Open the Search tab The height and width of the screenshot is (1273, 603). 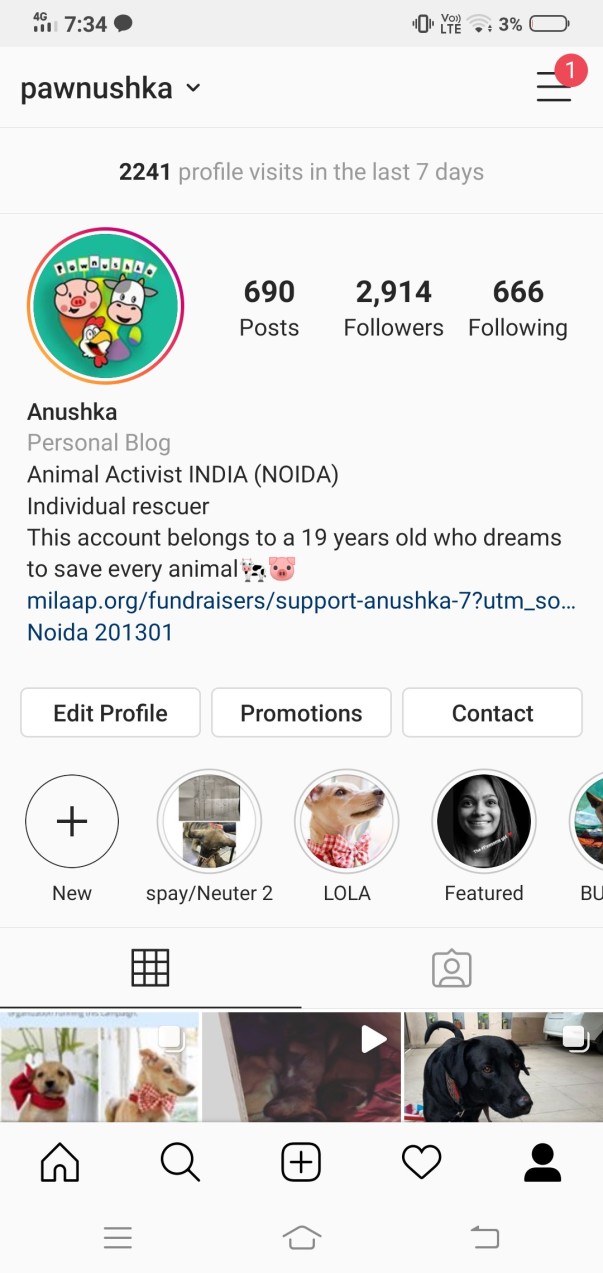coord(180,1163)
